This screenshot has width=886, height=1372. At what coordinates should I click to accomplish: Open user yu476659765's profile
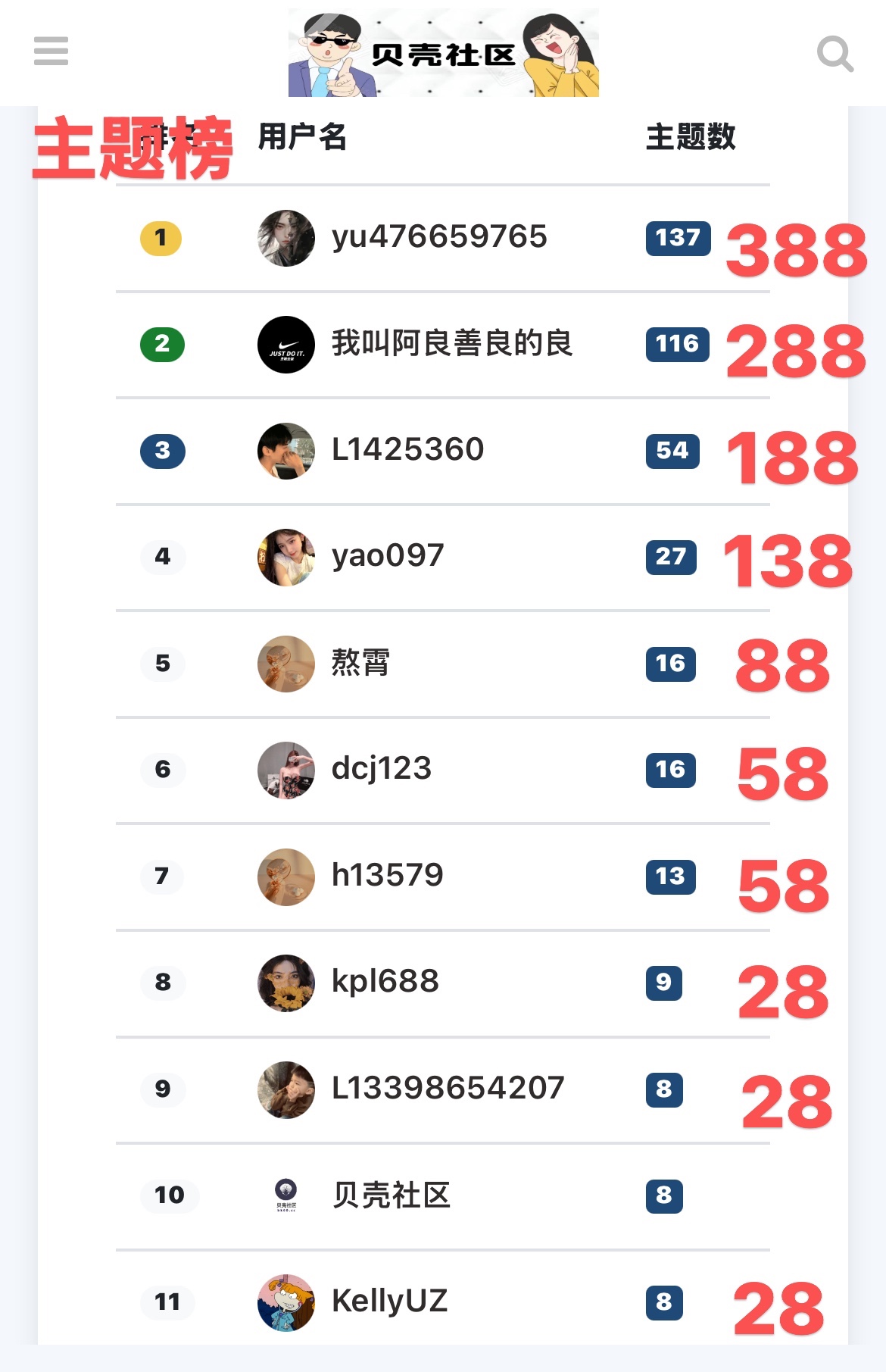(x=438, y=237)
